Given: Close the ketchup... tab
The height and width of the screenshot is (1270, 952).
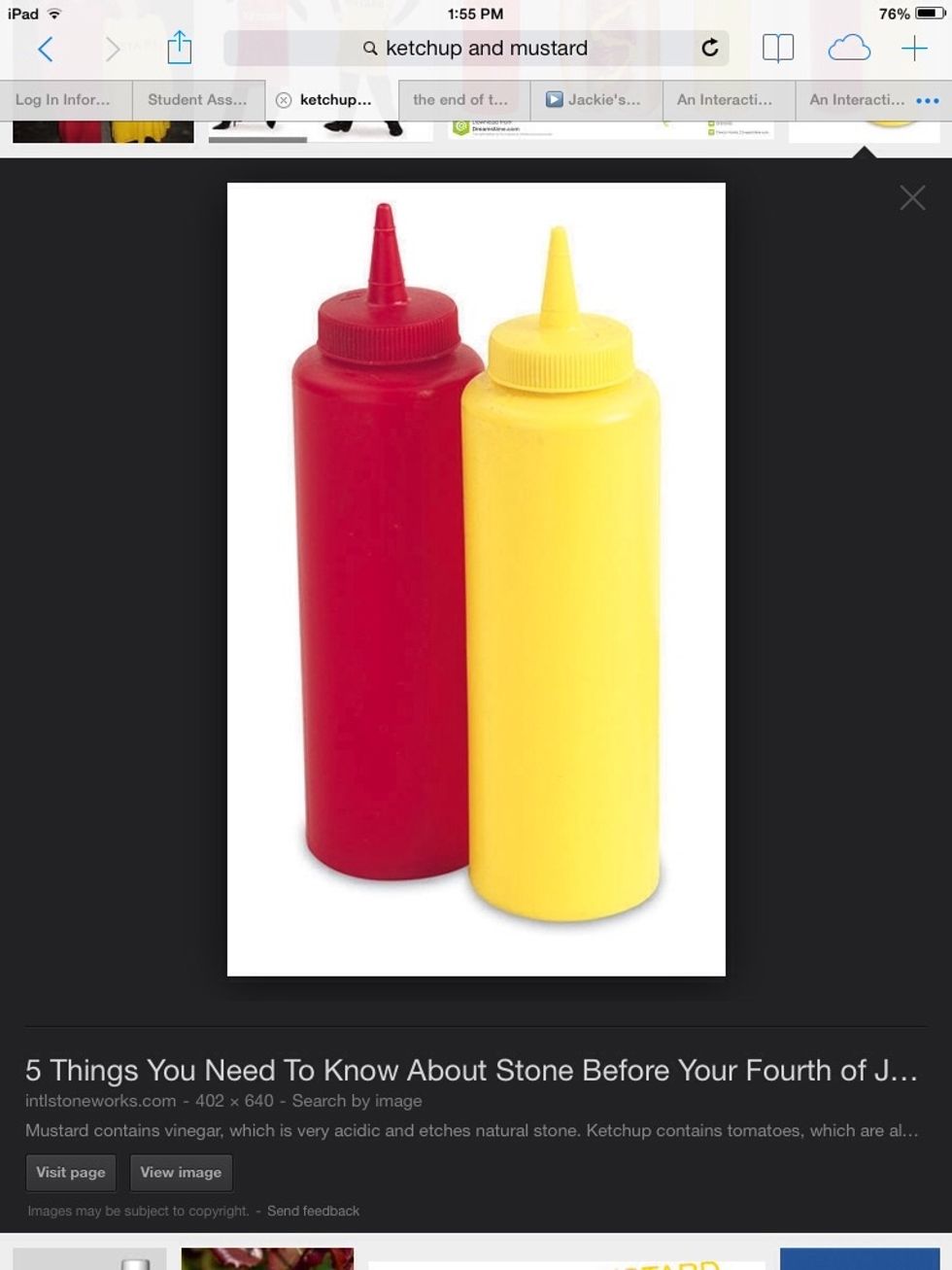Looking at the screenshot, I should [x=284, y=100].
